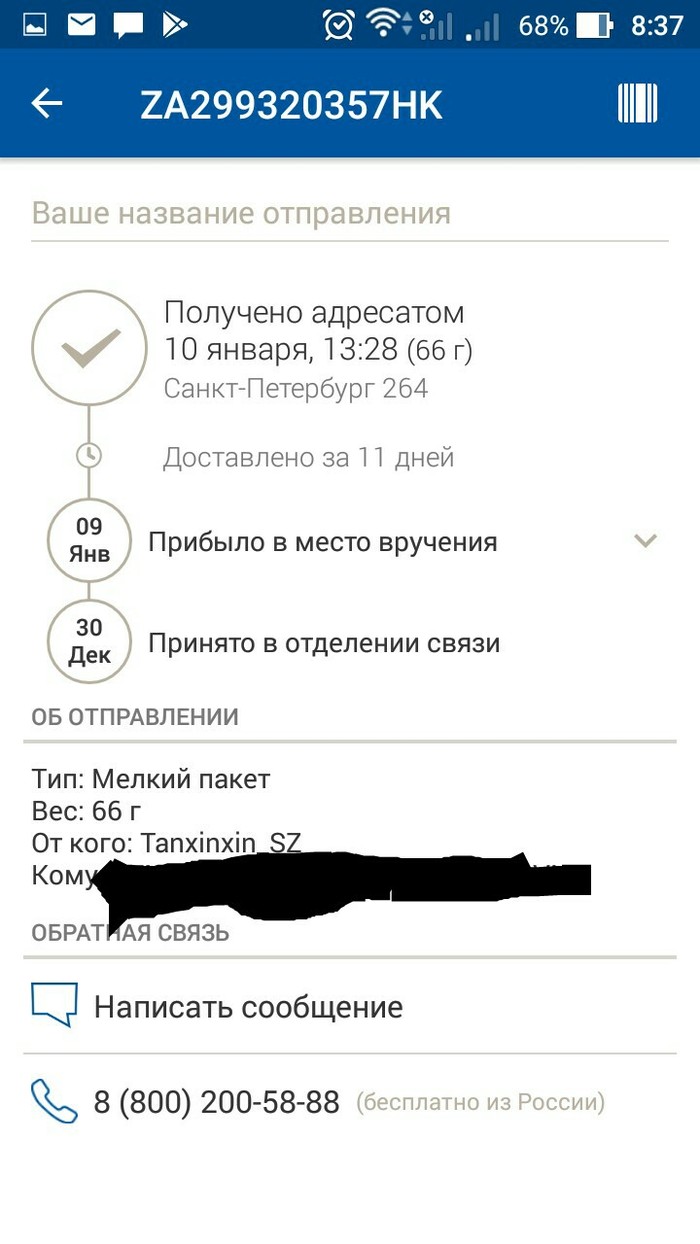Open 'Написать сообщение'
This screenshot has height=1244, width=700.
(248, 1006)
